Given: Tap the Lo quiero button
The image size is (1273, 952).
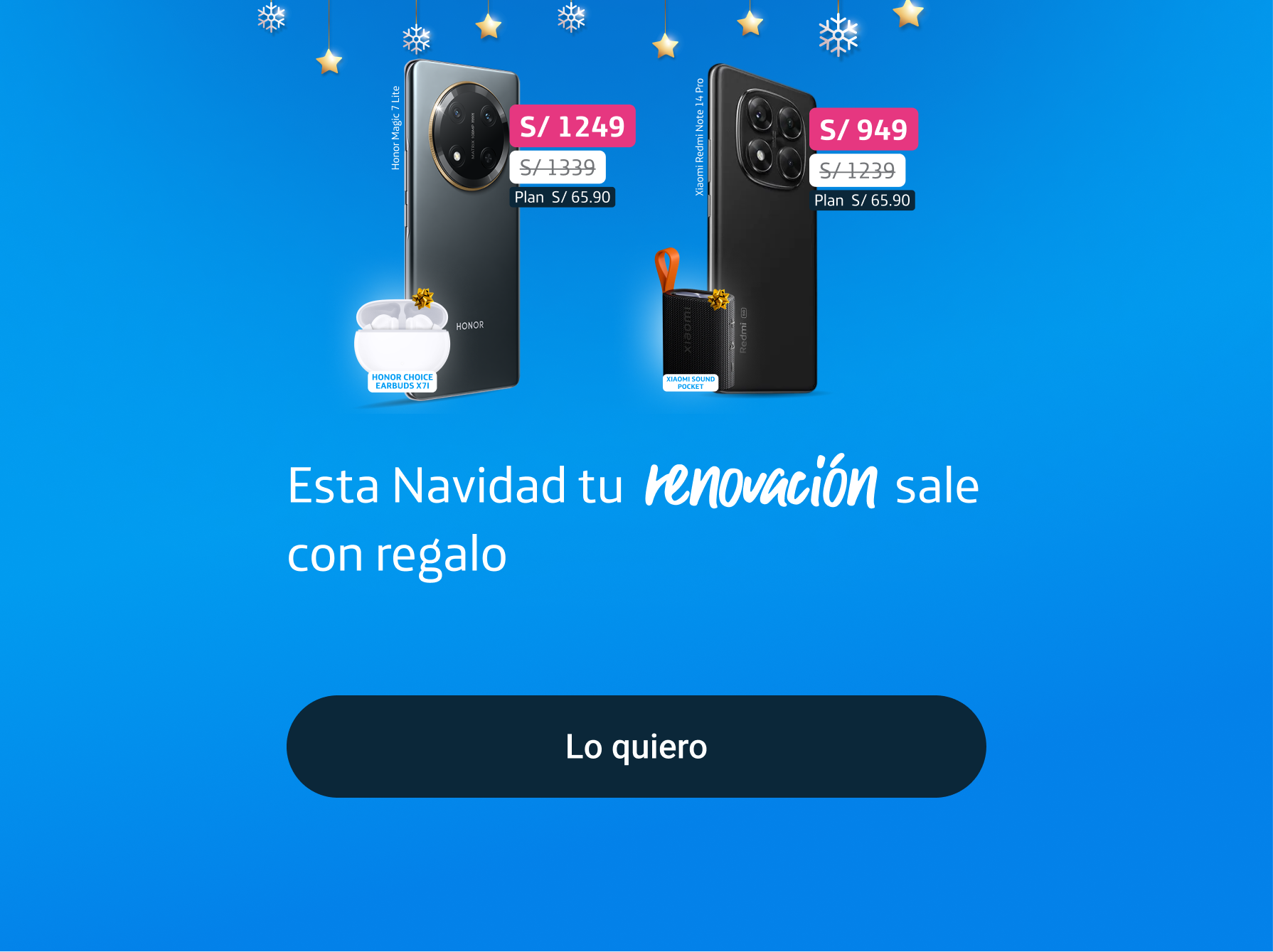Looking at the screenshot, I should tap(636, 747).
